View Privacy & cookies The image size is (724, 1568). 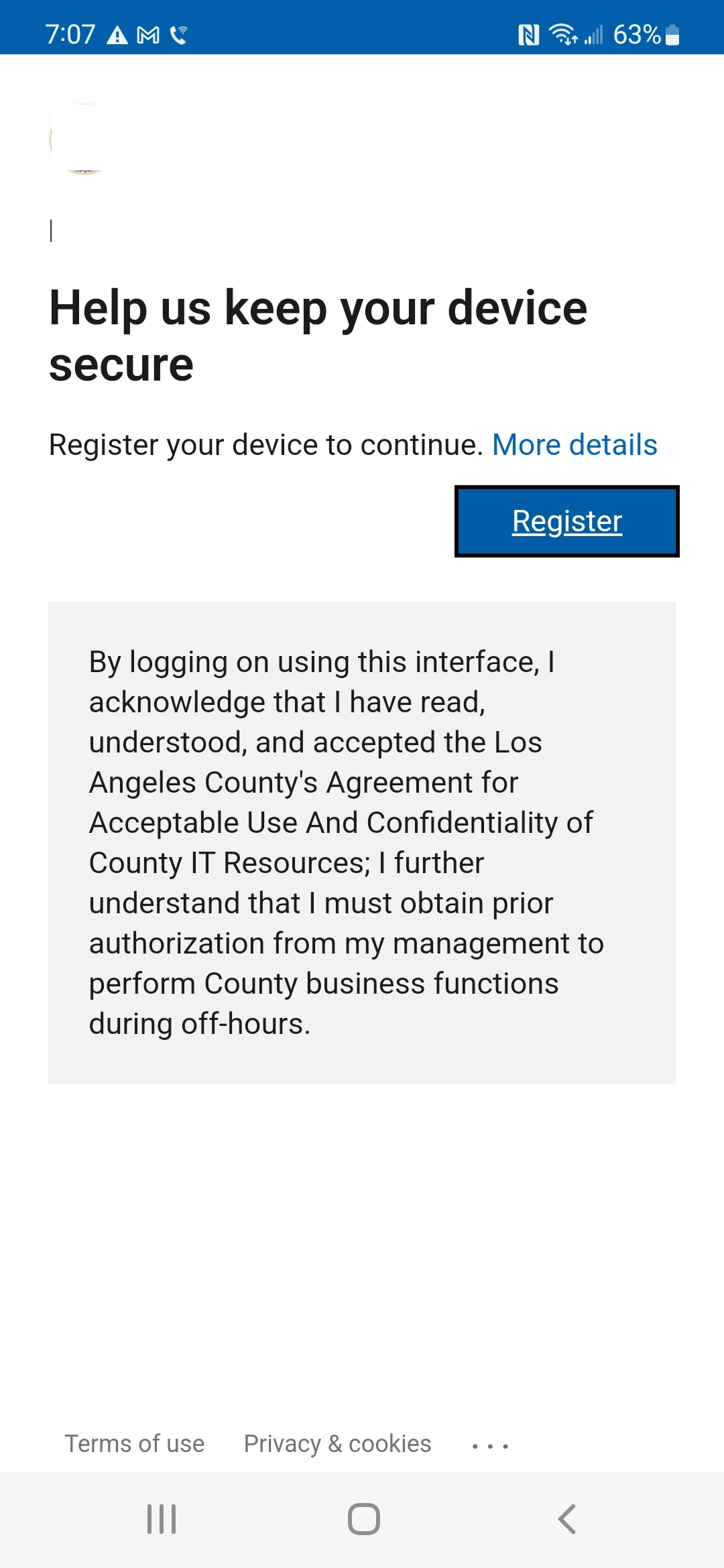[x=337, y=1443]
